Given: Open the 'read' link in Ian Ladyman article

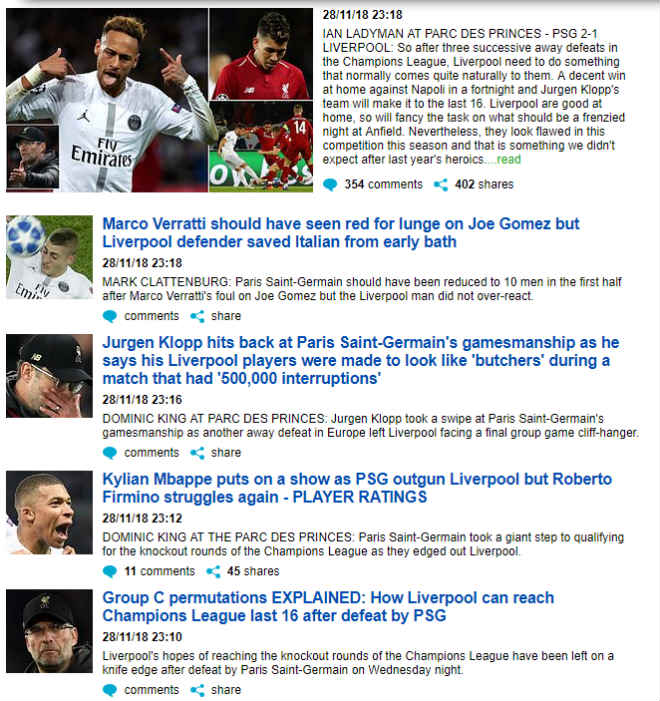Looking at the screenshot, I should 509,159.
